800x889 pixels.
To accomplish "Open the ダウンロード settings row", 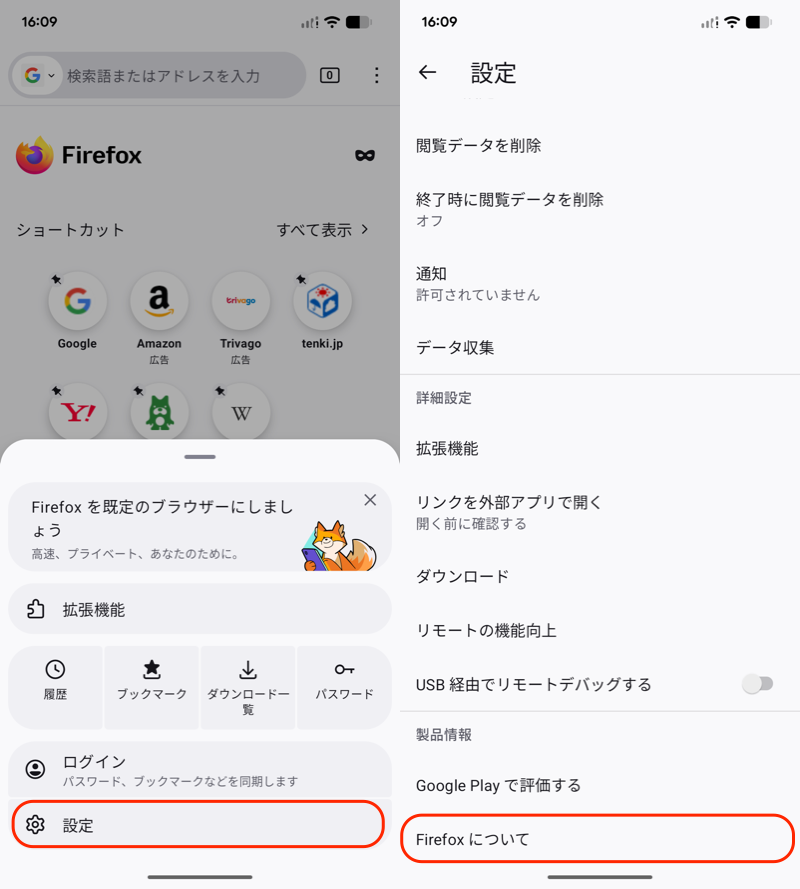I will tap(600, 576).
